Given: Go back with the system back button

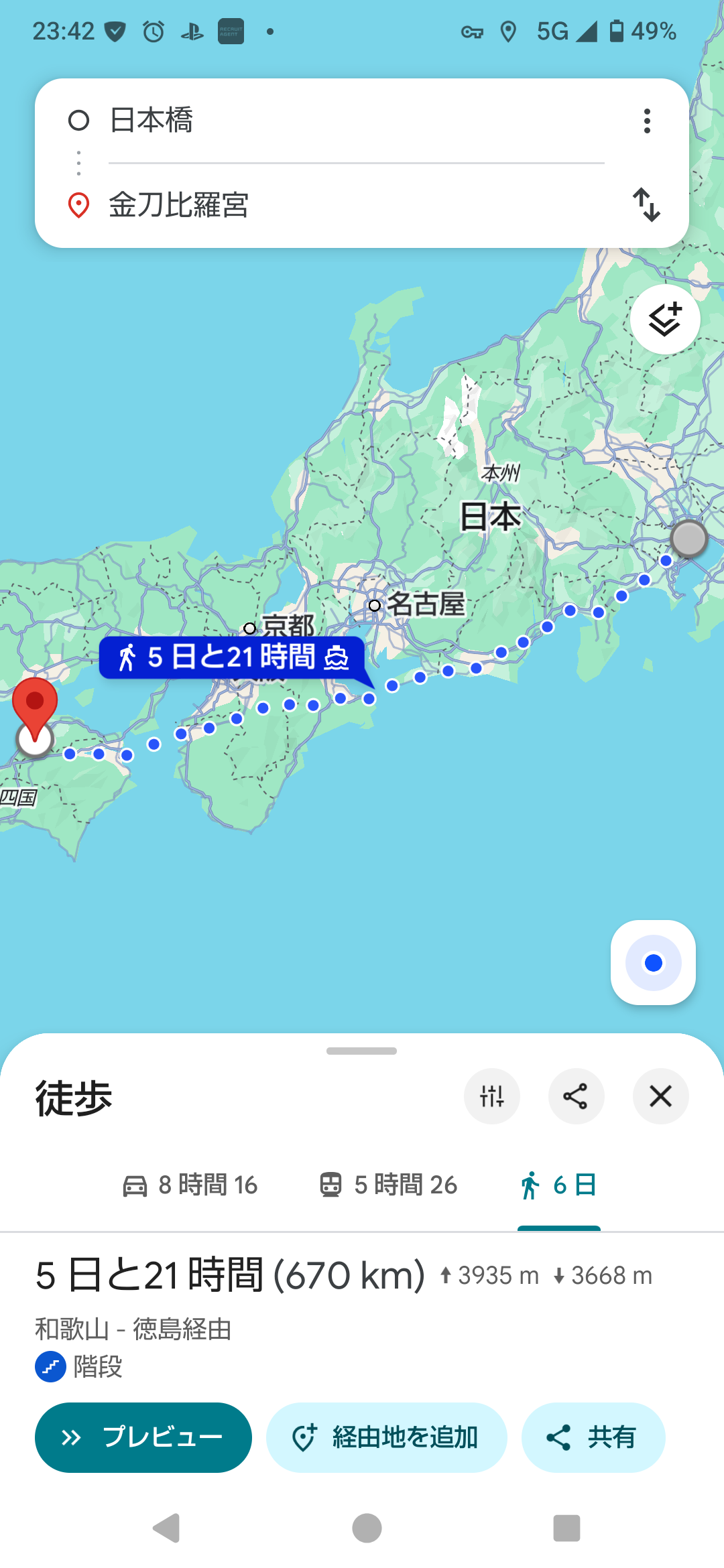Looking at the screenshot, I should [166, 1528].
